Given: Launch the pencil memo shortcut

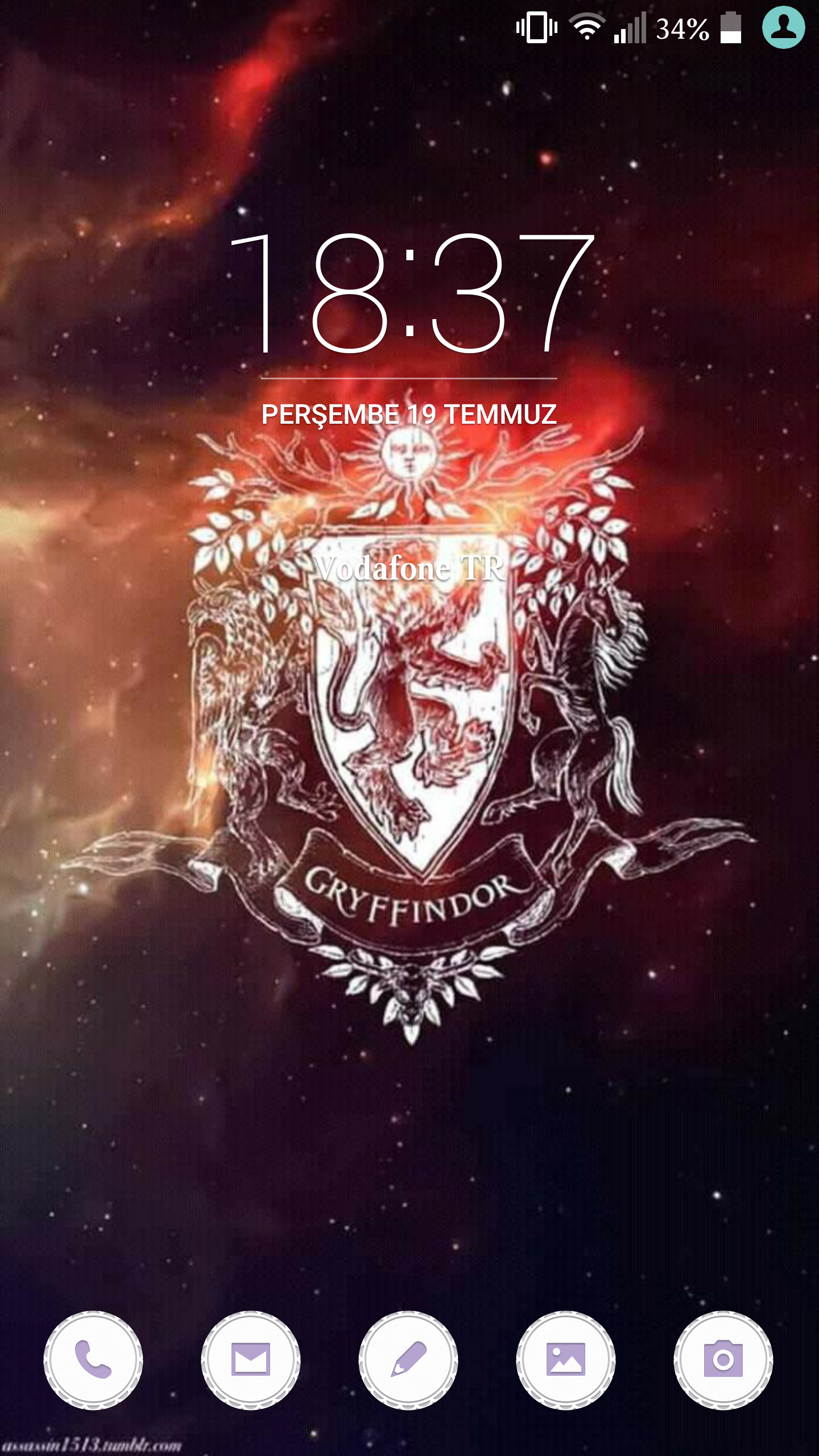Looking at the screenshot, I should [x=408, y=1360].
